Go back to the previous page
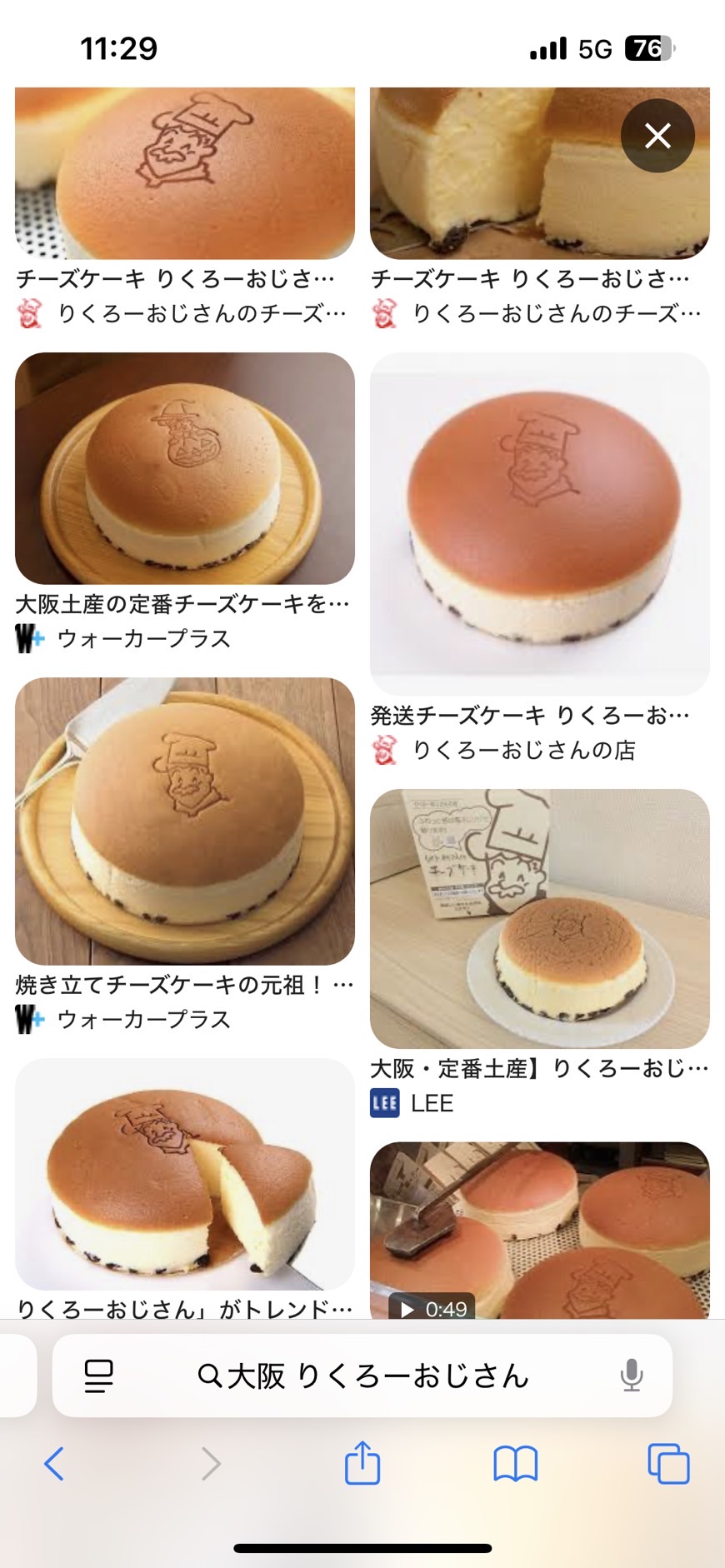This screenshot has height=1568, width=725. (54, 1464)
